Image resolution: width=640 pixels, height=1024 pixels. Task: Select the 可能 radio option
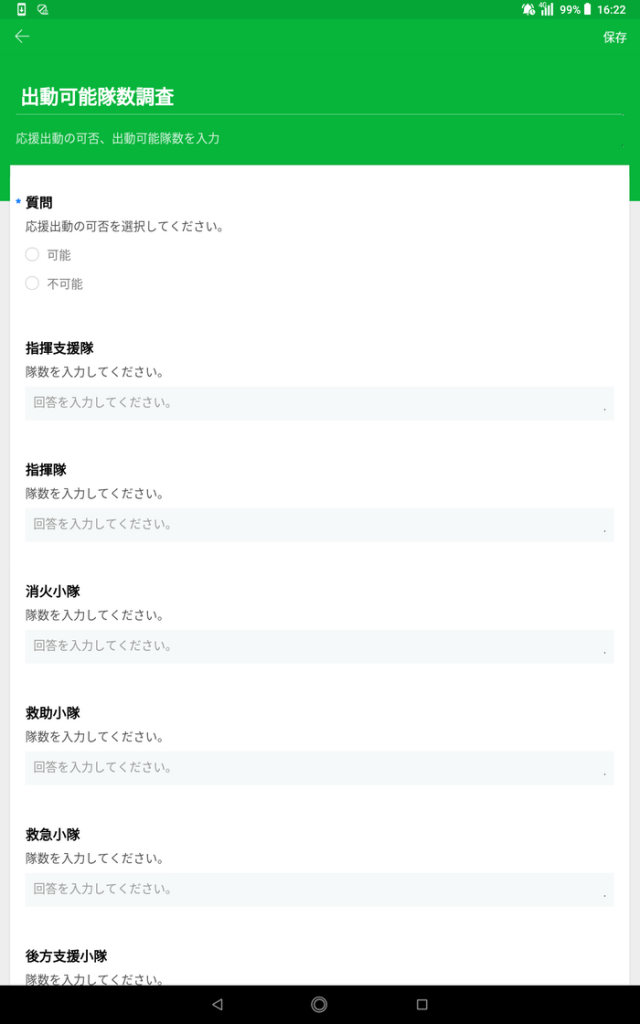[x=33, y=255]
